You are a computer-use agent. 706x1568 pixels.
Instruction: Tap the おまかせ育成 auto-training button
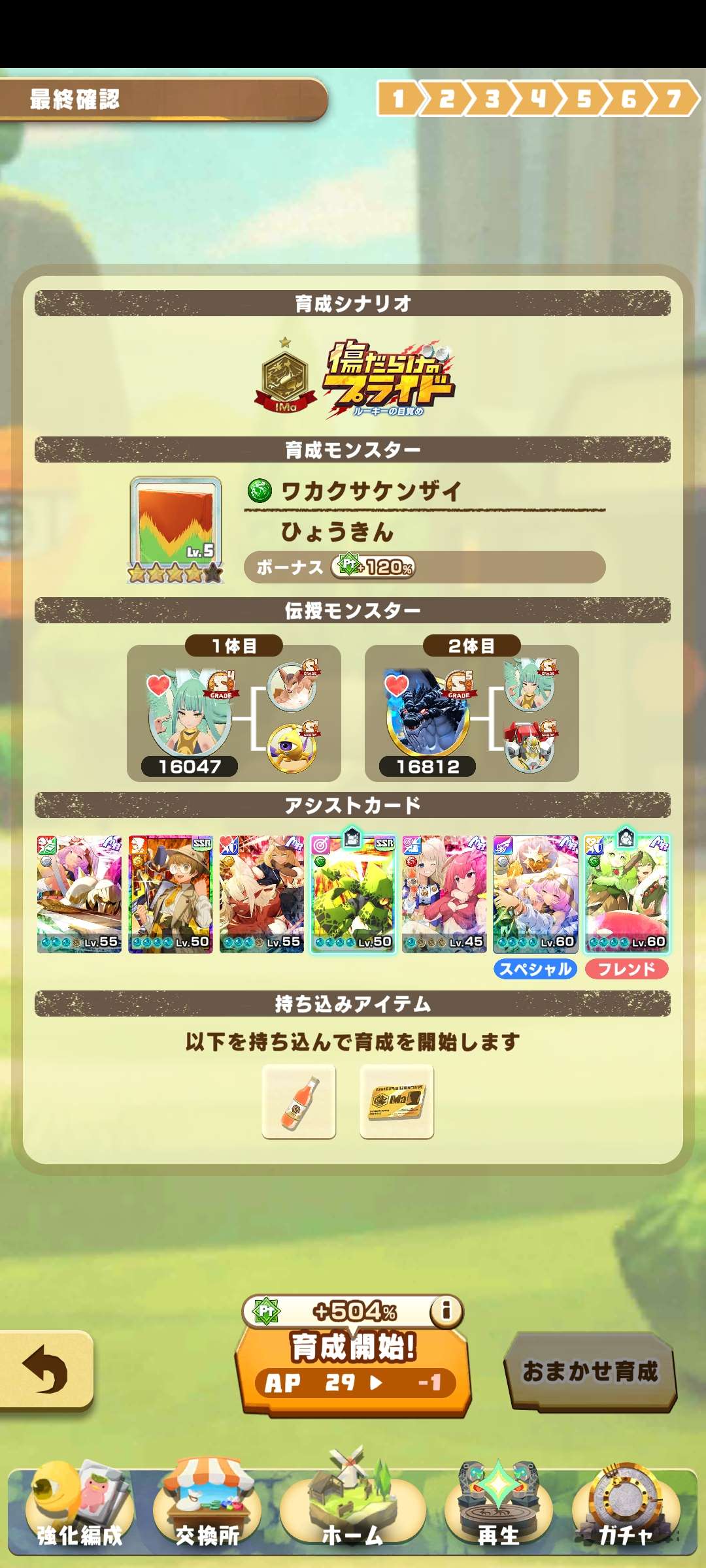590,1371
